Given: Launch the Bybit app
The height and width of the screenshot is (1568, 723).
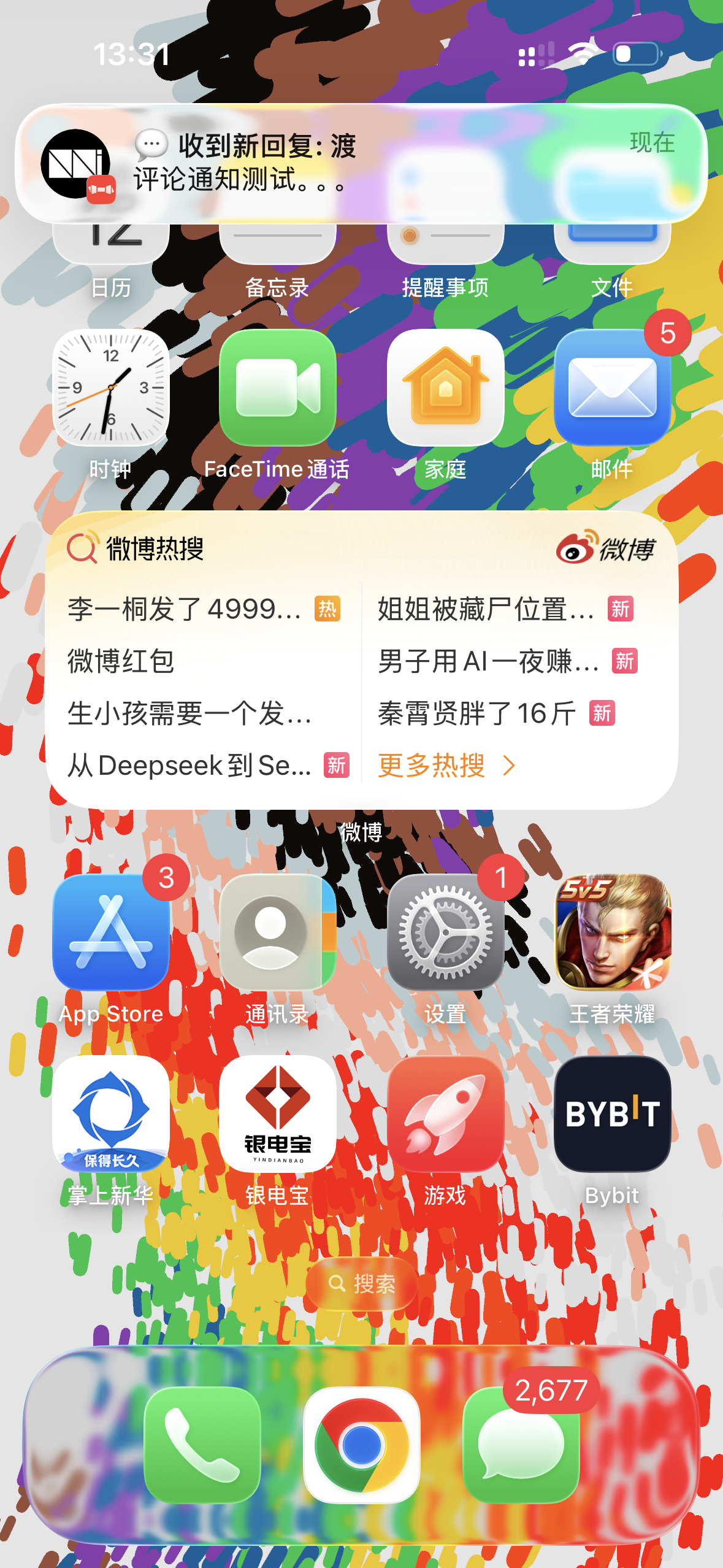Looking at the screenshot, I should (612, 1113).
